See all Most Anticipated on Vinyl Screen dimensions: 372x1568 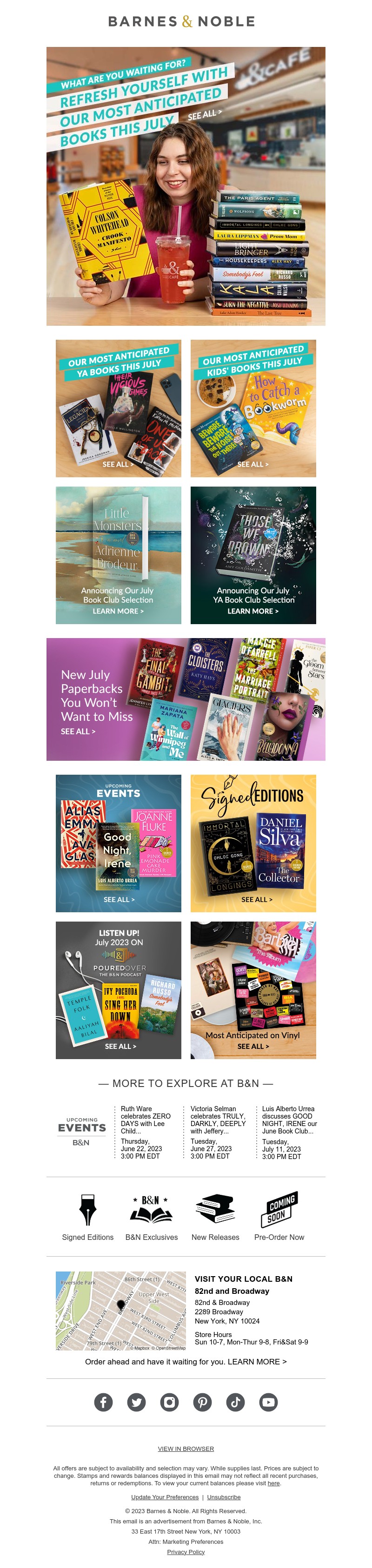pos(252,1046)
